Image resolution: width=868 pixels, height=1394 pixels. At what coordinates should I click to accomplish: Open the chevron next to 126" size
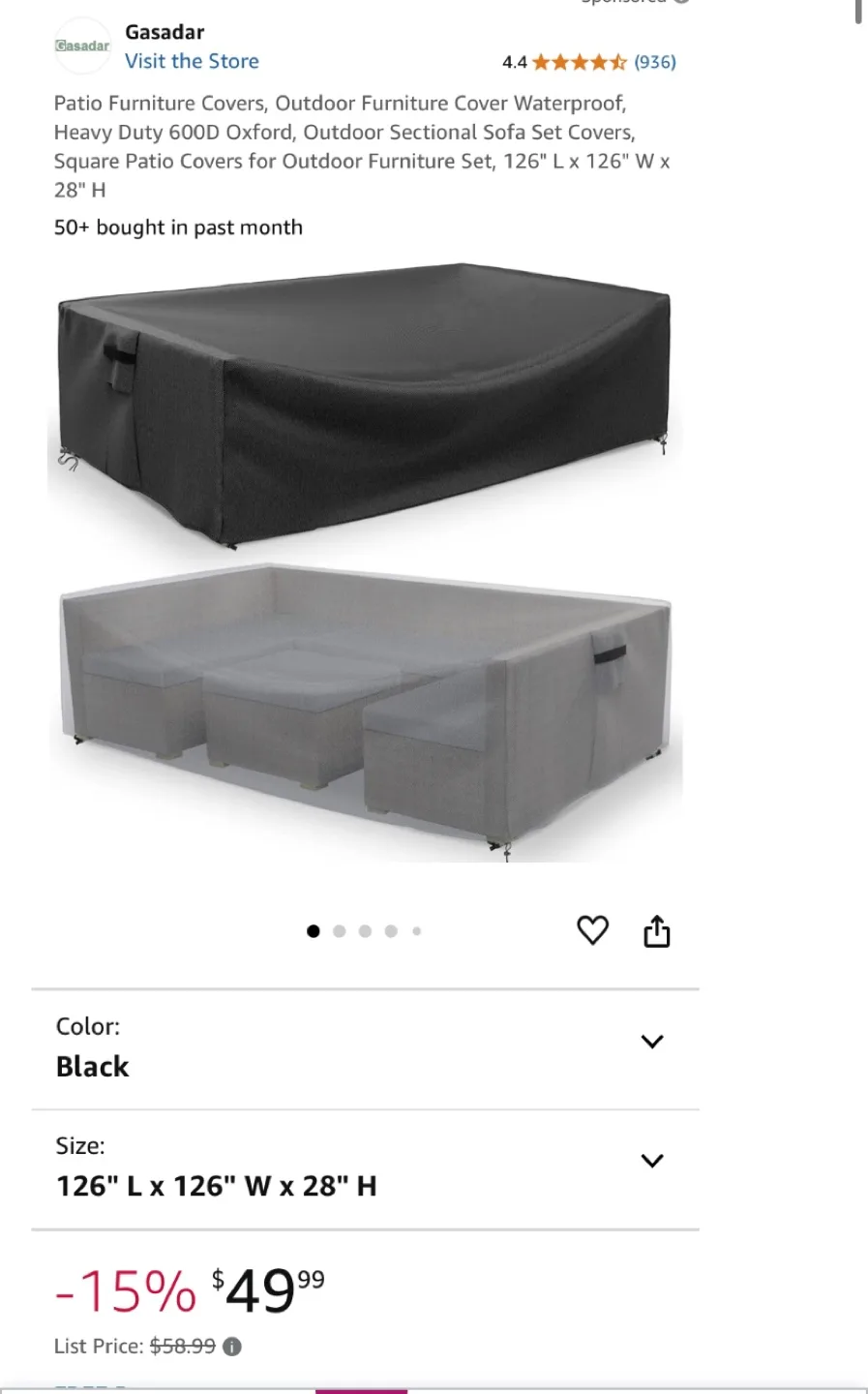pos(651,1160)
